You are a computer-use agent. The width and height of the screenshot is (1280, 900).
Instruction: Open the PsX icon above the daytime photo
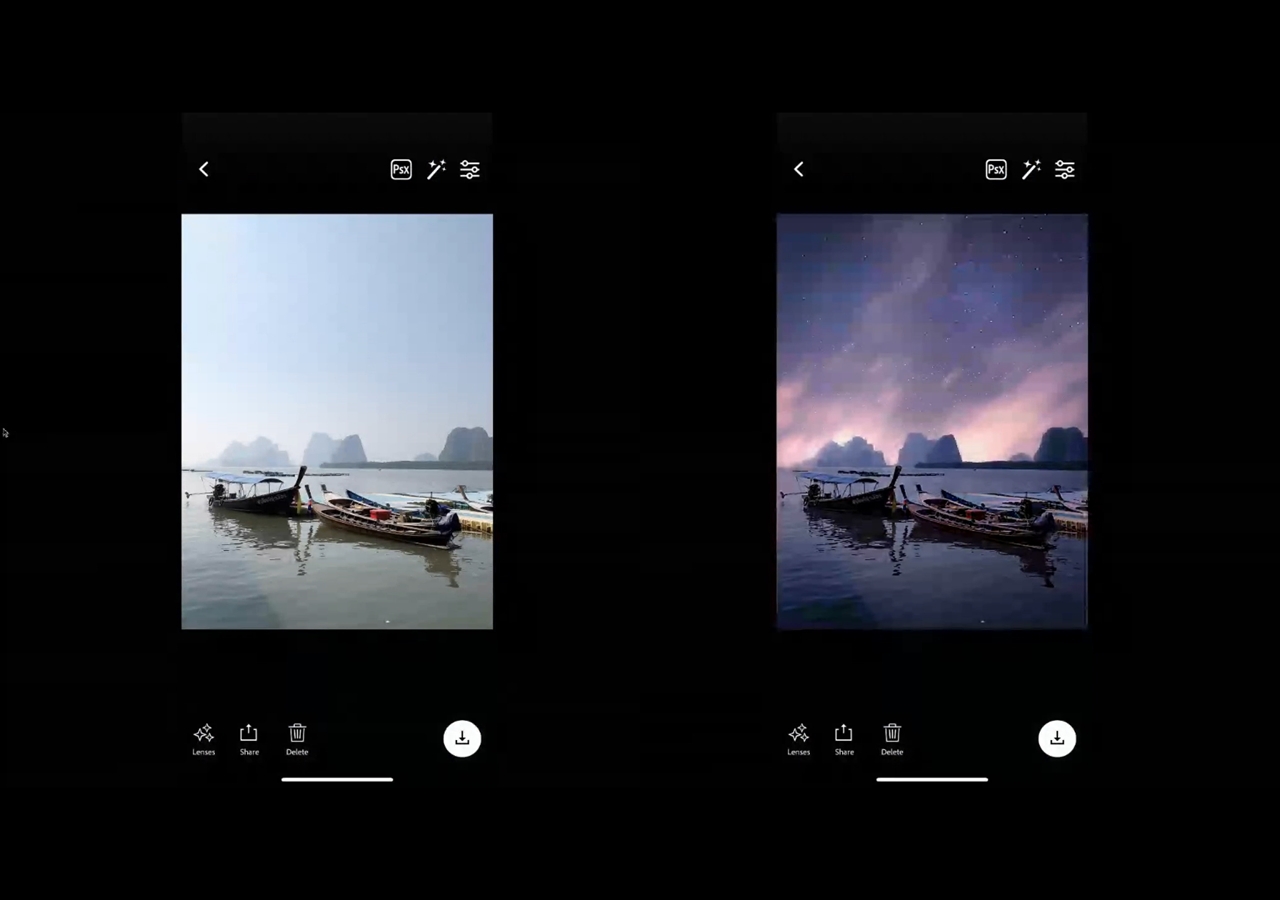[x=401, y=169]
